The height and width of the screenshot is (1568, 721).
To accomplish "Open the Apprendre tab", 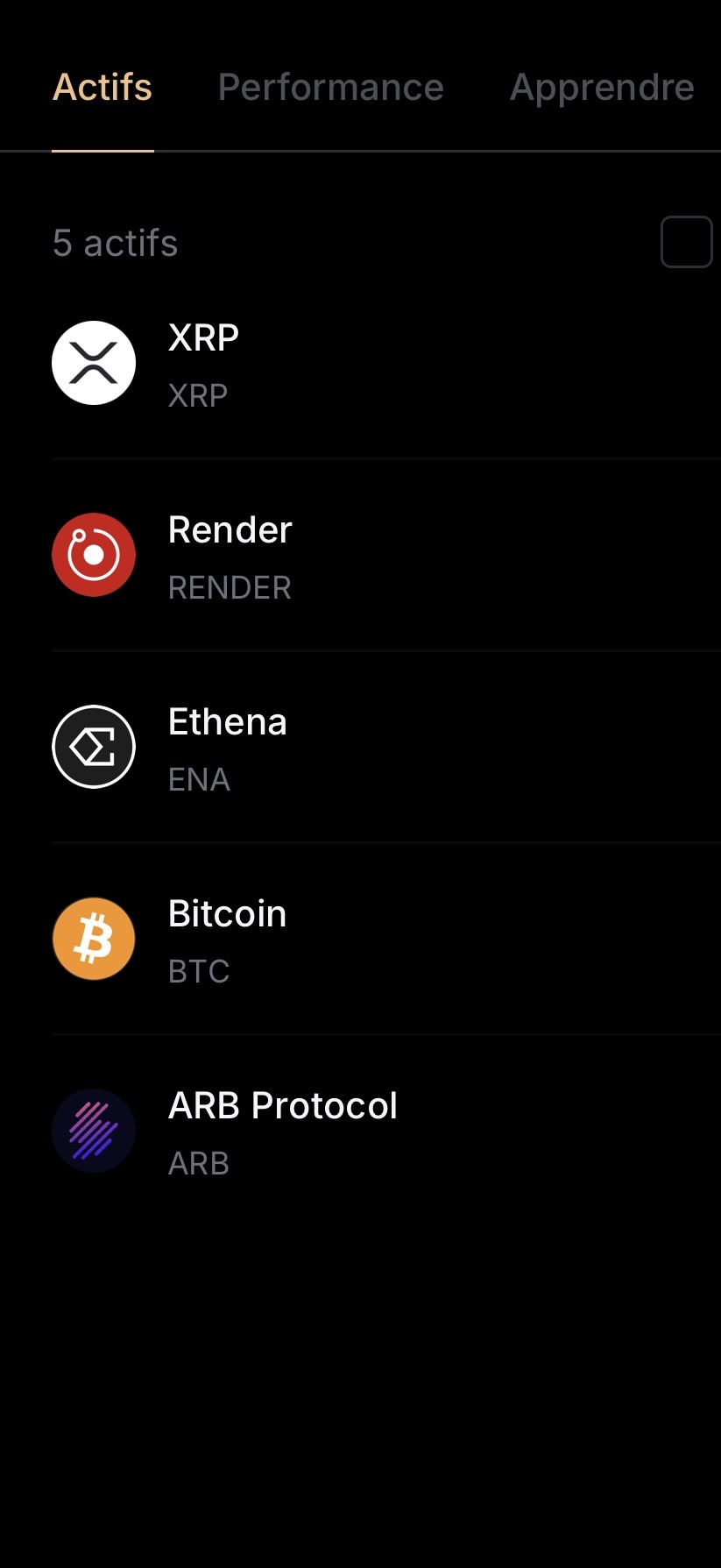I will 603,86.
